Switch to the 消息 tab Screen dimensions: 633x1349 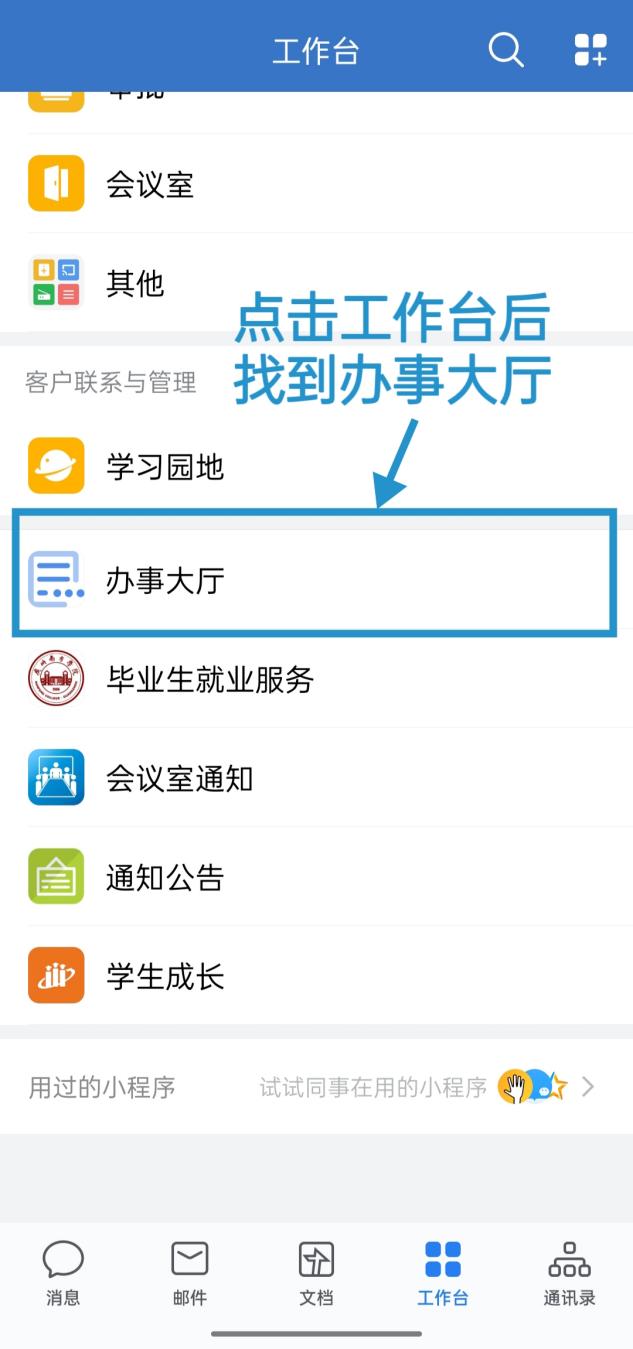(x=63, y=1272)
